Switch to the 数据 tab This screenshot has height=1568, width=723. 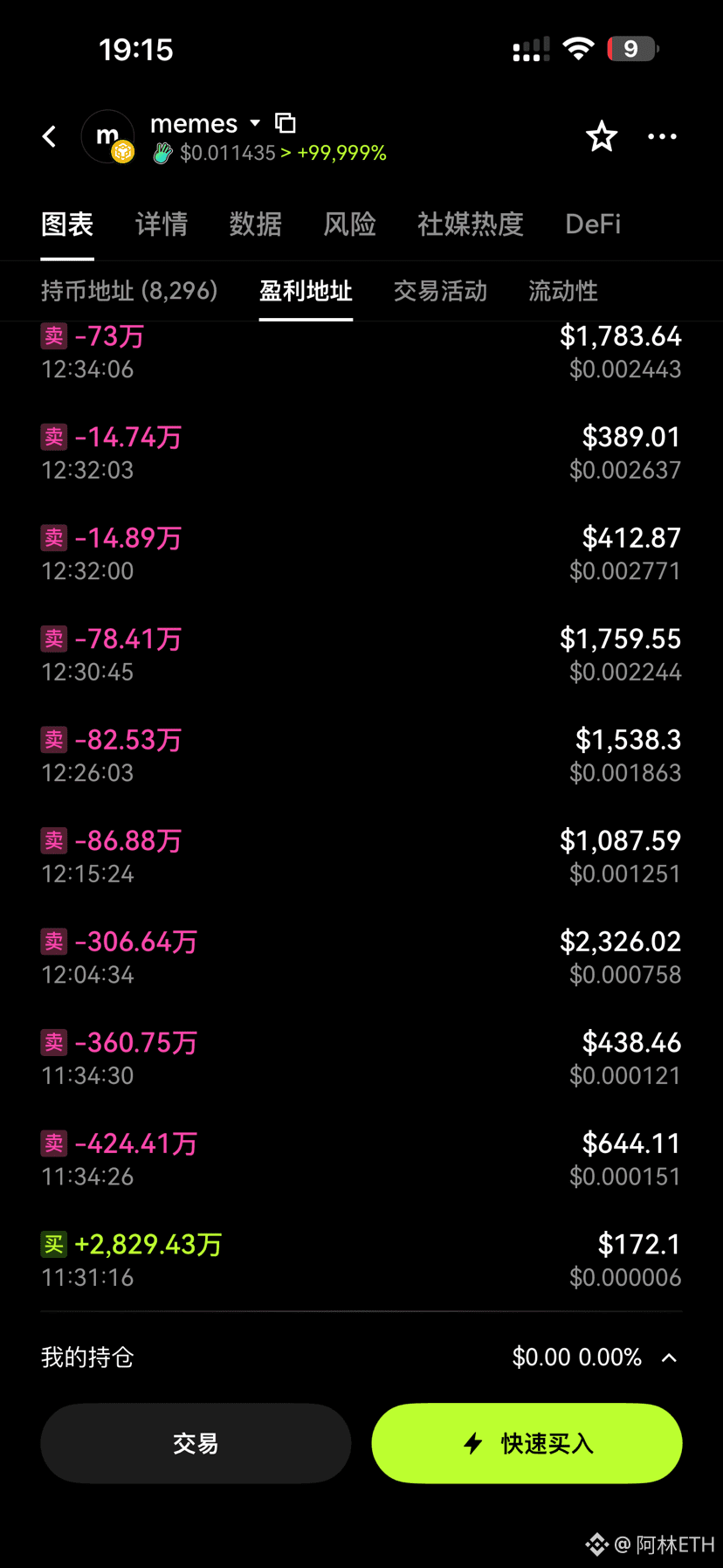click(255, 224)
